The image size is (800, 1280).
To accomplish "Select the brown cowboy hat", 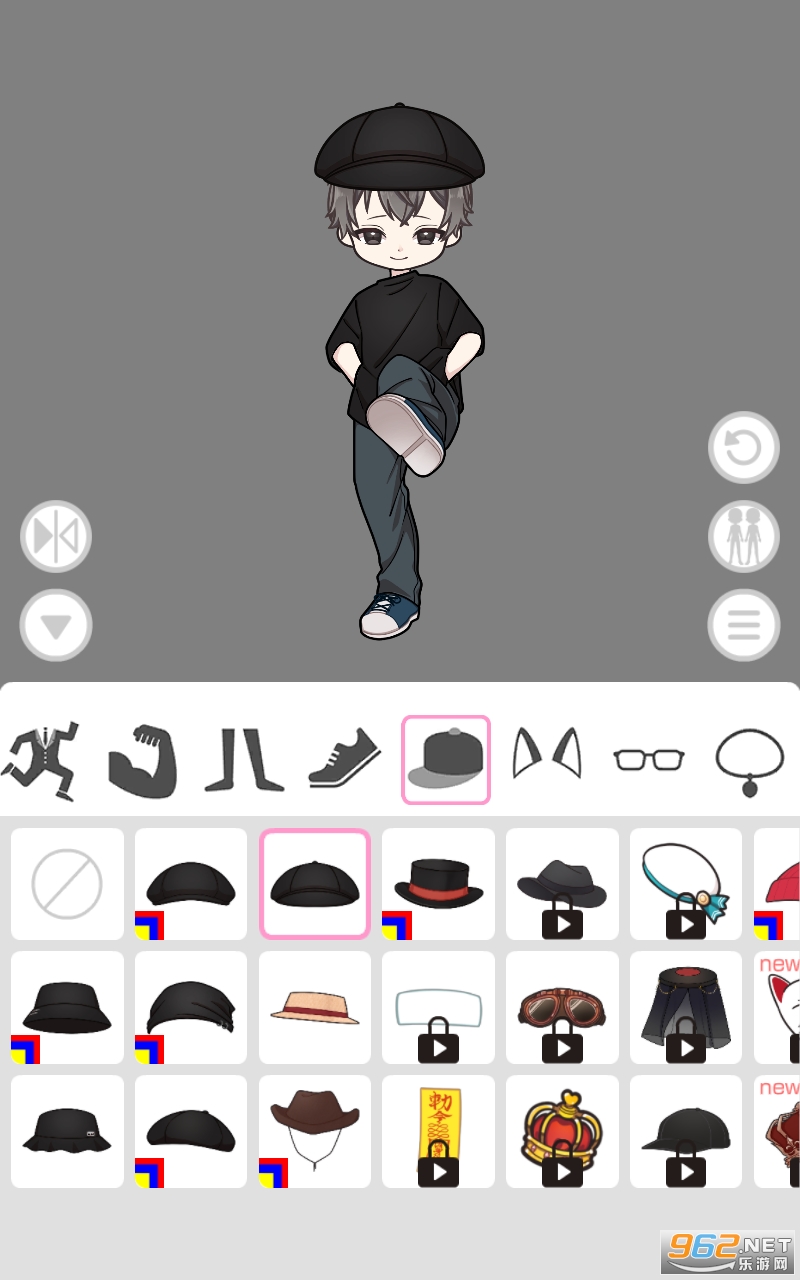I will pyautogui.click(x=315, y=1130).
